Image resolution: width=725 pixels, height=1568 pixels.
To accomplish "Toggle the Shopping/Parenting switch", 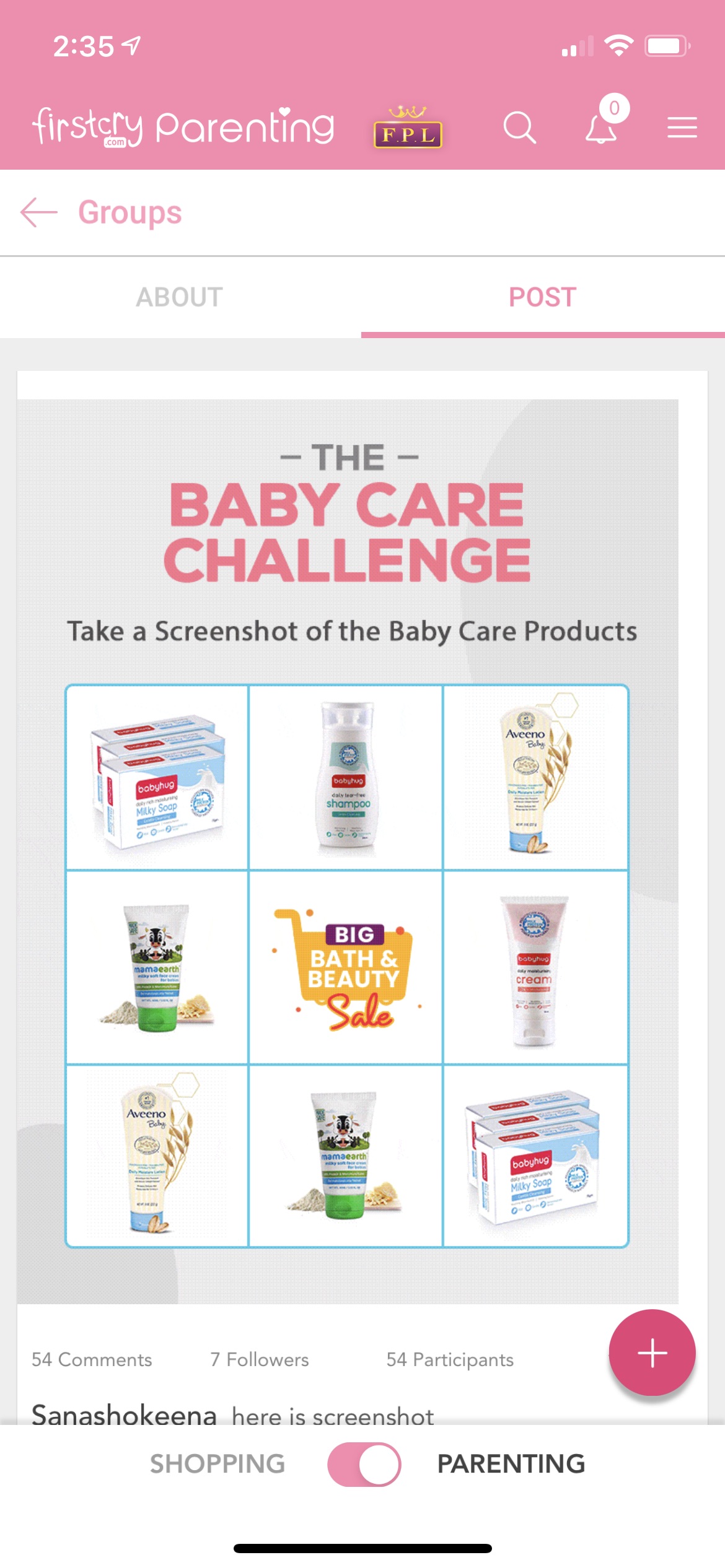I will coord(364,1464).
